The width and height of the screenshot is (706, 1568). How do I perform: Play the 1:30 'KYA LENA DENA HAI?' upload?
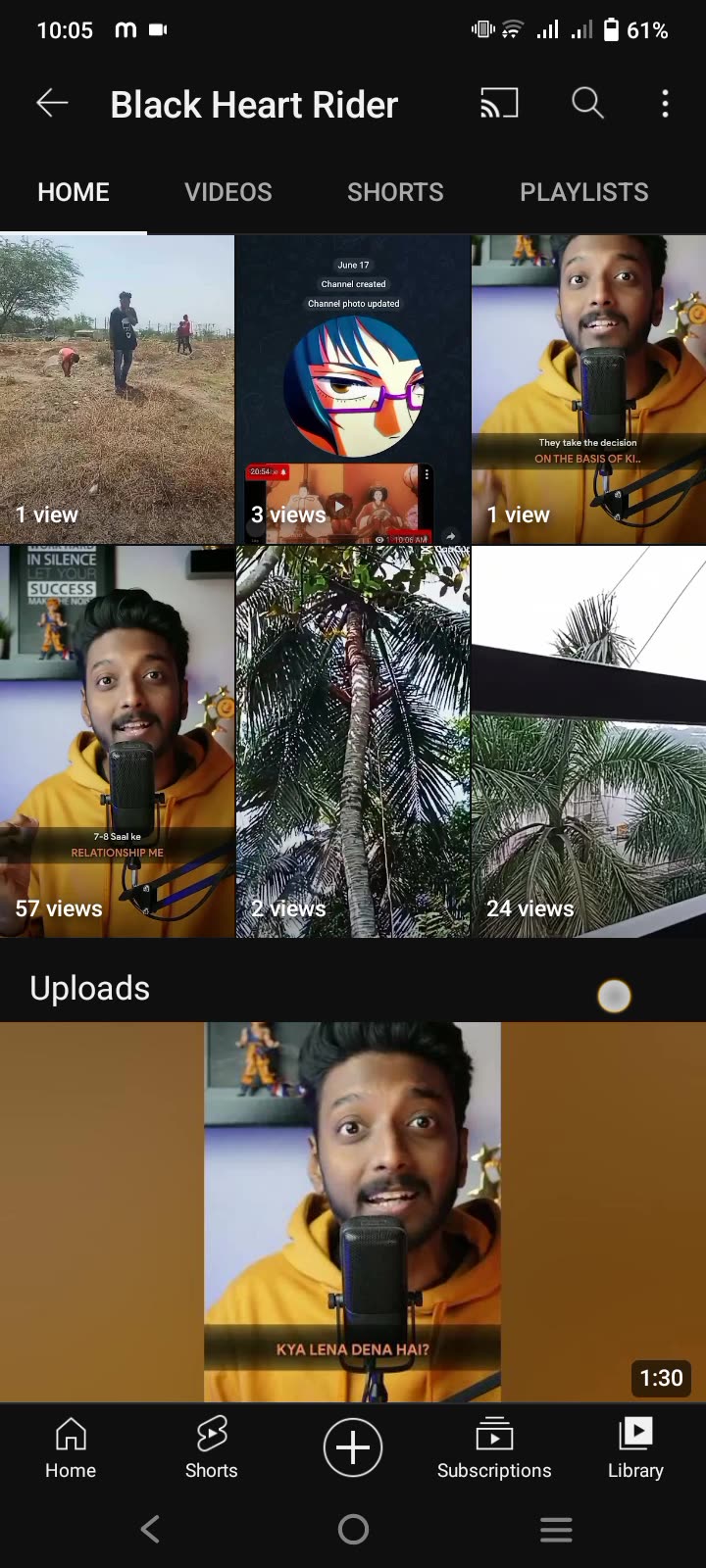[353, 1211]
